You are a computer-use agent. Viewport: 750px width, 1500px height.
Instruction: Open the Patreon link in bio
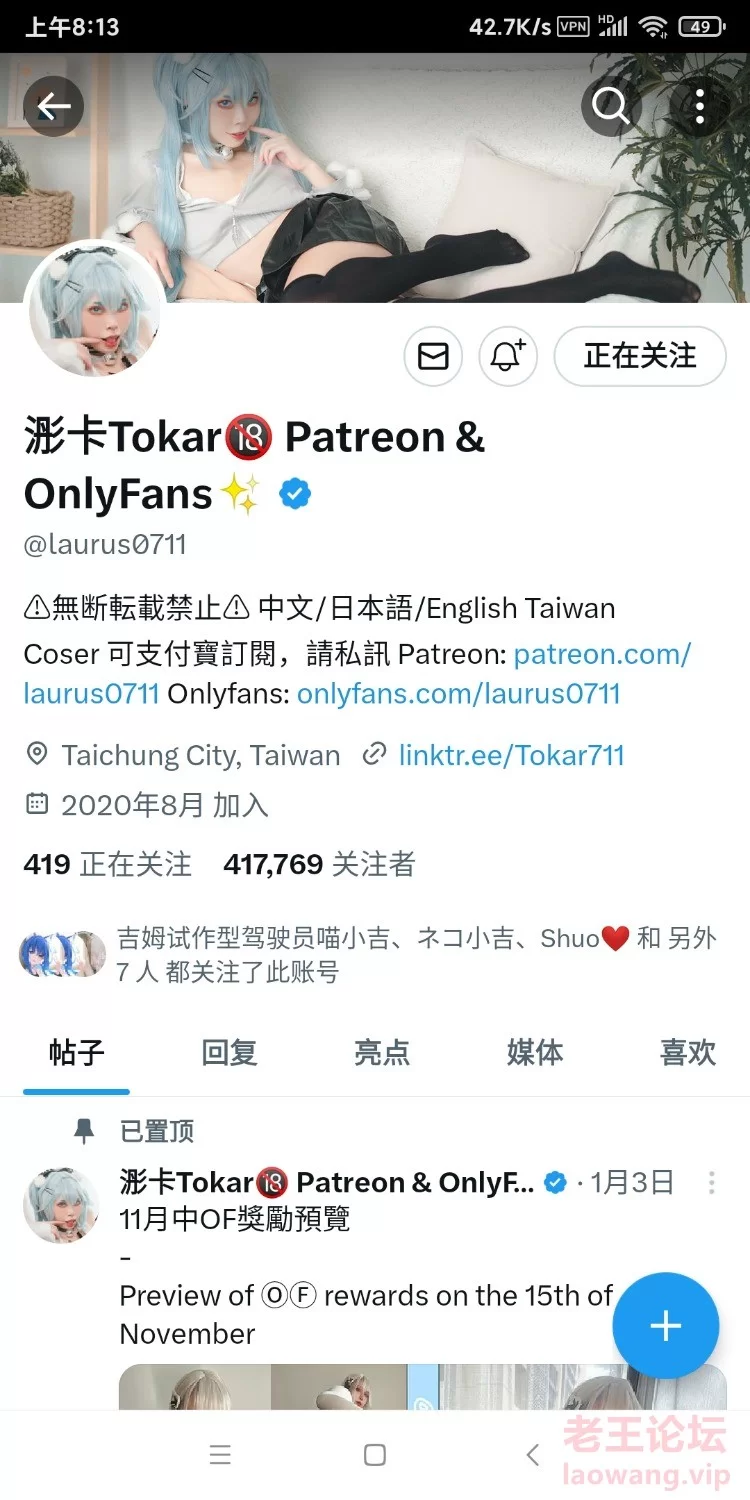pos(601,655)
